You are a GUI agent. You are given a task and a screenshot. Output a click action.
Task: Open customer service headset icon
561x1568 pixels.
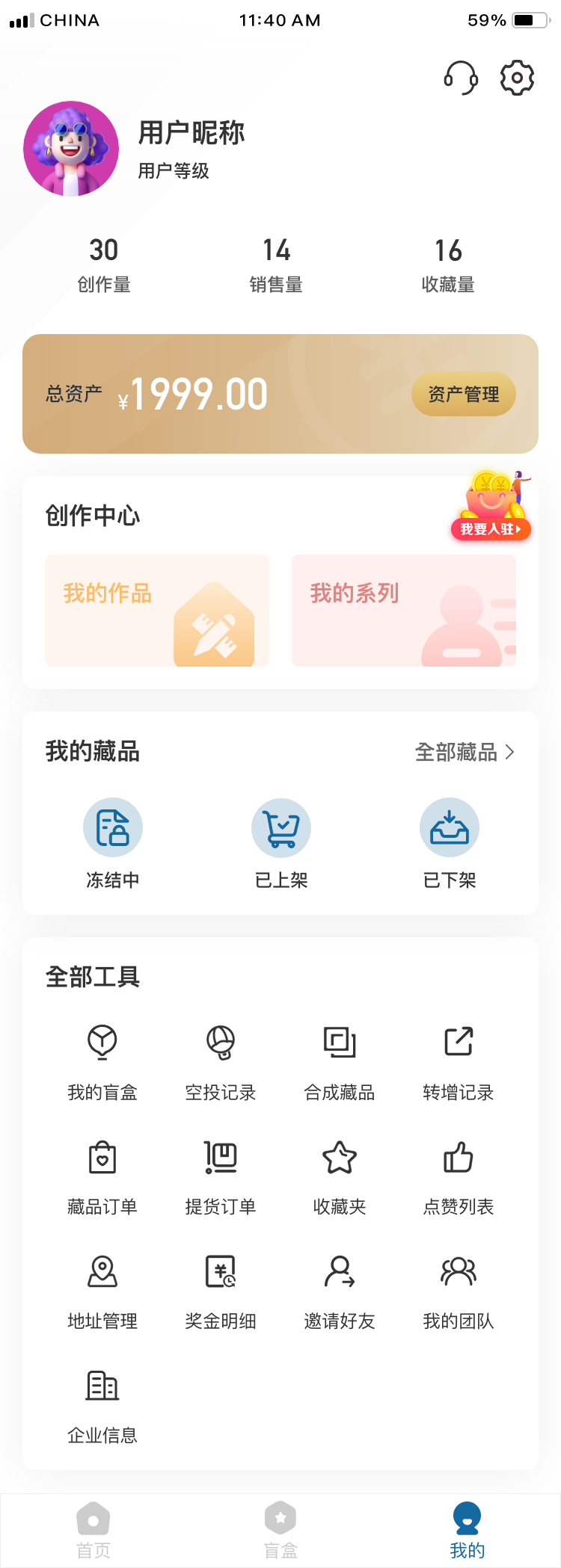click(x=461, y=77)
